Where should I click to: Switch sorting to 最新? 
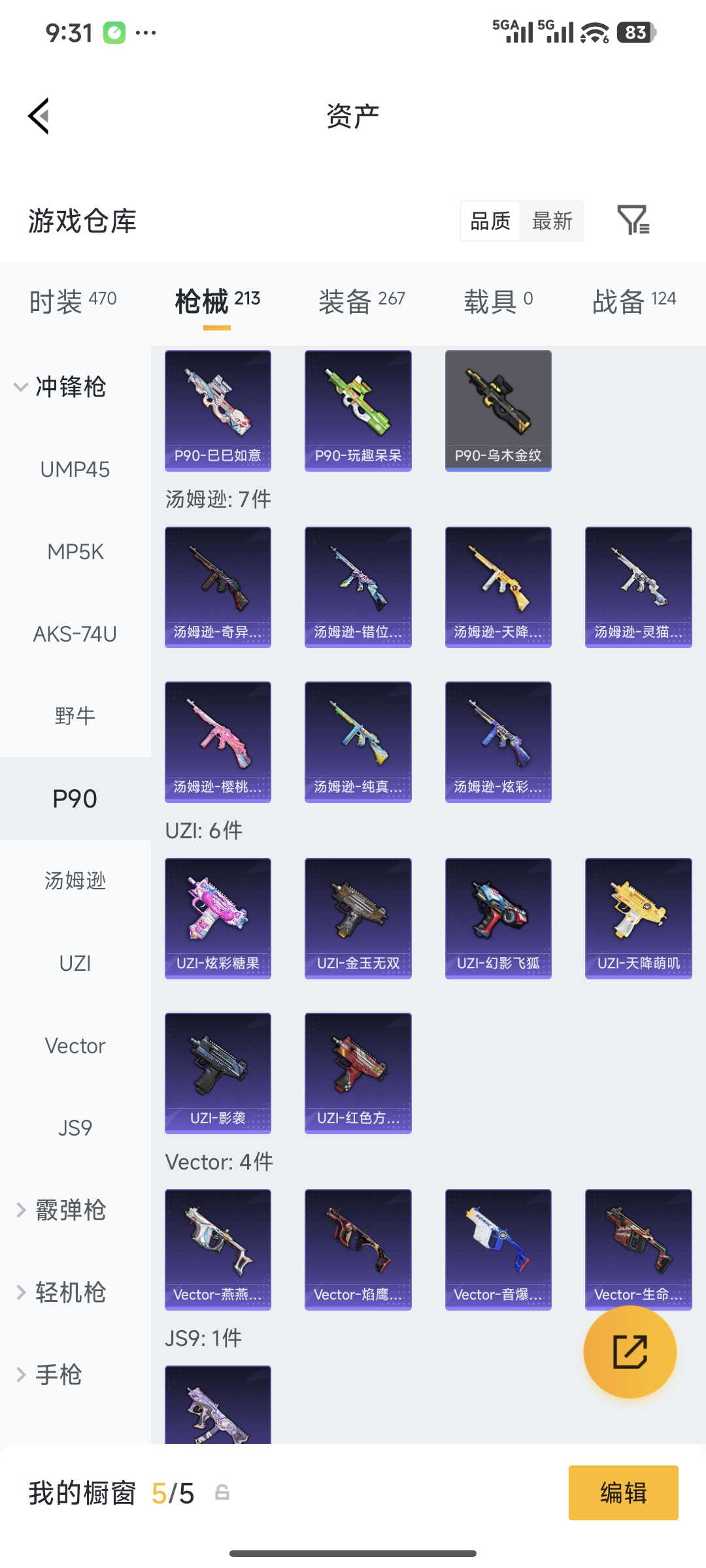(552, 221)
